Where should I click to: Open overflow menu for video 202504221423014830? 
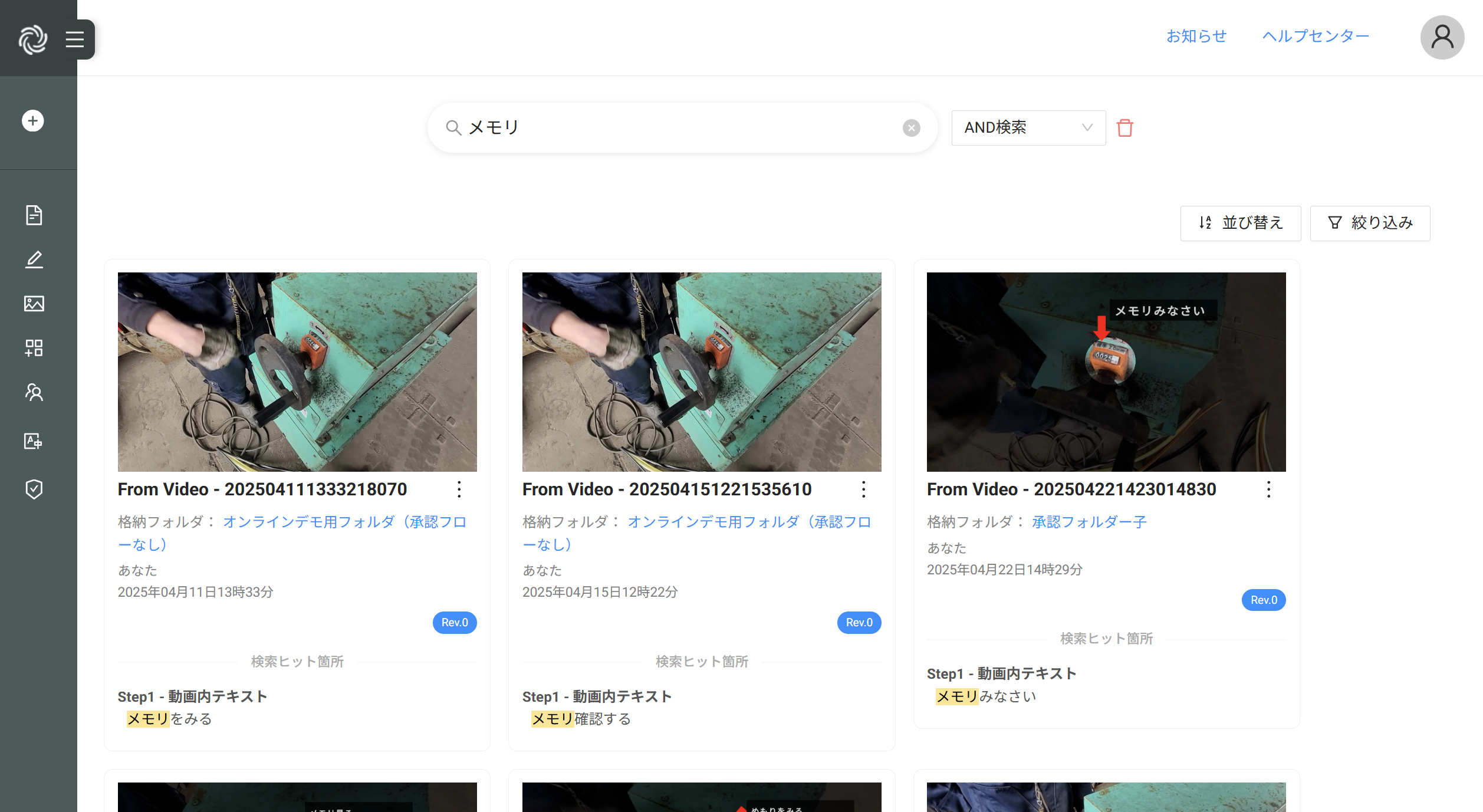tap(1268, 489)
